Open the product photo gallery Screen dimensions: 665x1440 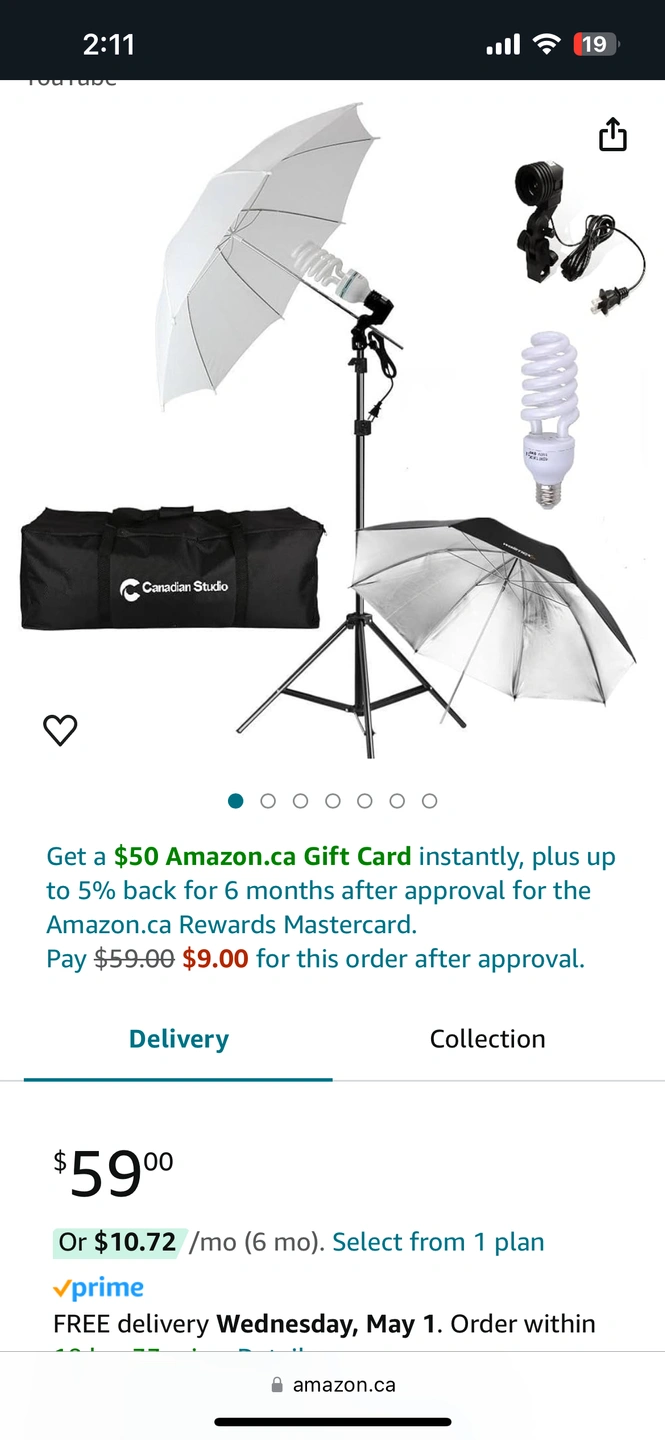click(330, 430)
